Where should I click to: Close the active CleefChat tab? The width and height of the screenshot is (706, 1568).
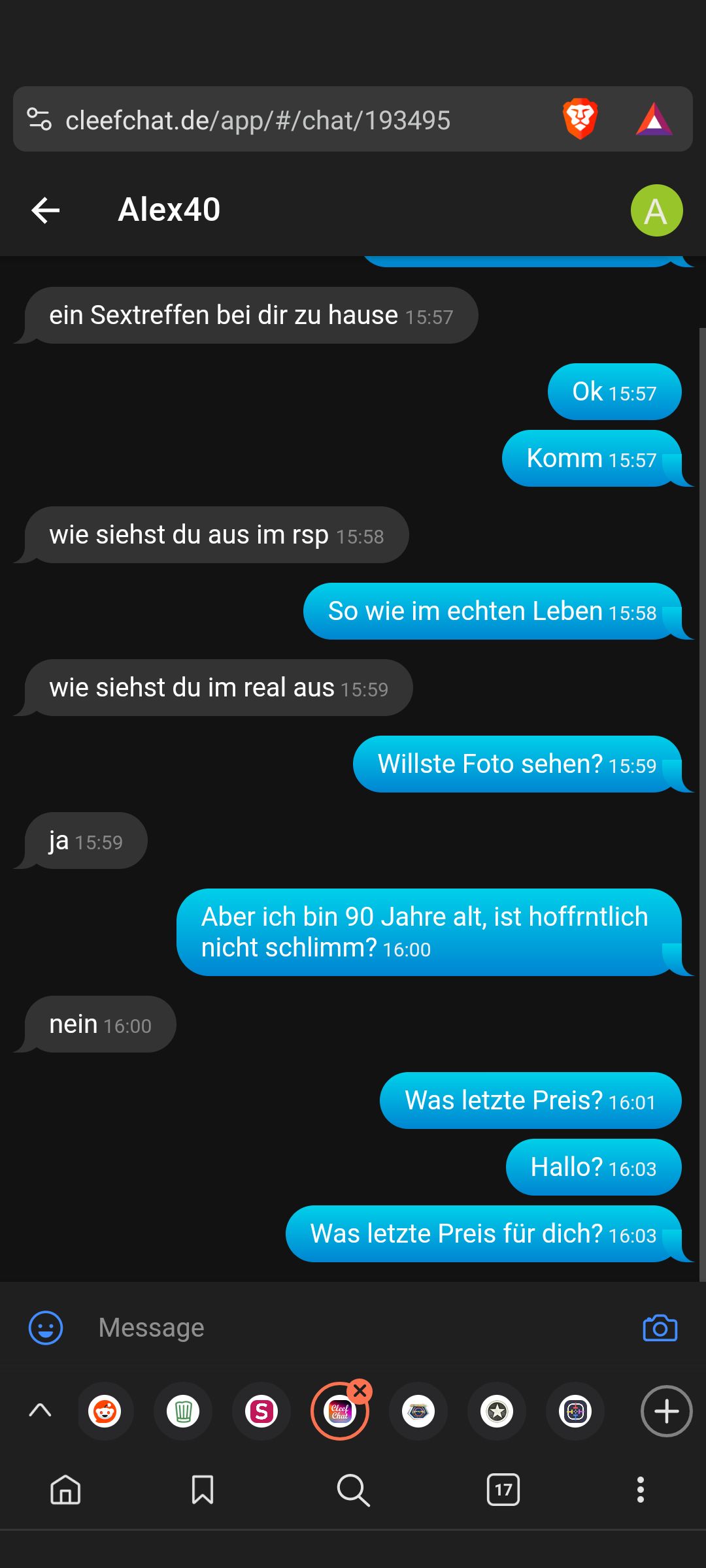[x=360, y=1391]
